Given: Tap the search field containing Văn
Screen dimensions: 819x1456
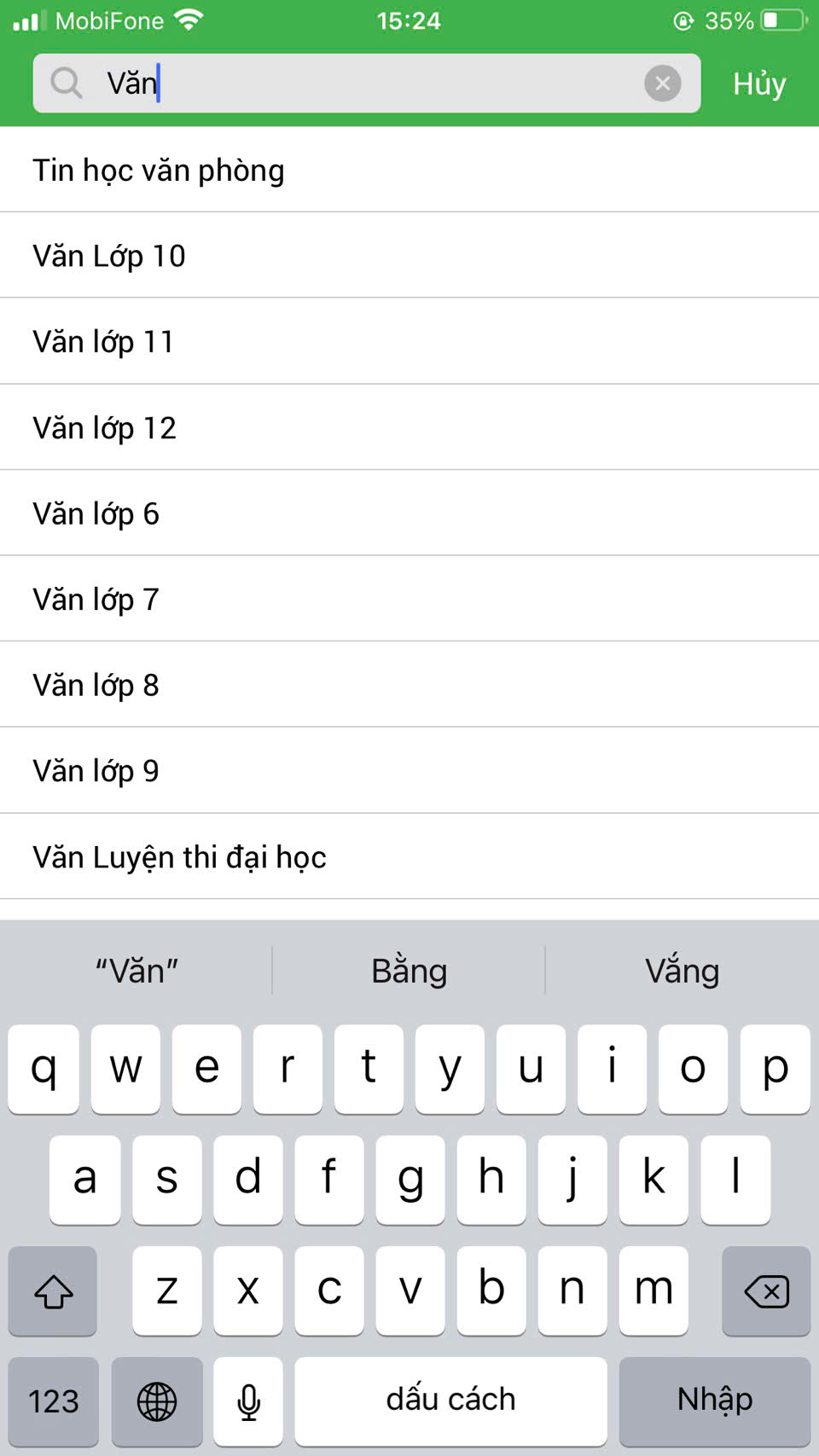Looking at the screenshot, I should pyautogui.click(x=367, y=84).
